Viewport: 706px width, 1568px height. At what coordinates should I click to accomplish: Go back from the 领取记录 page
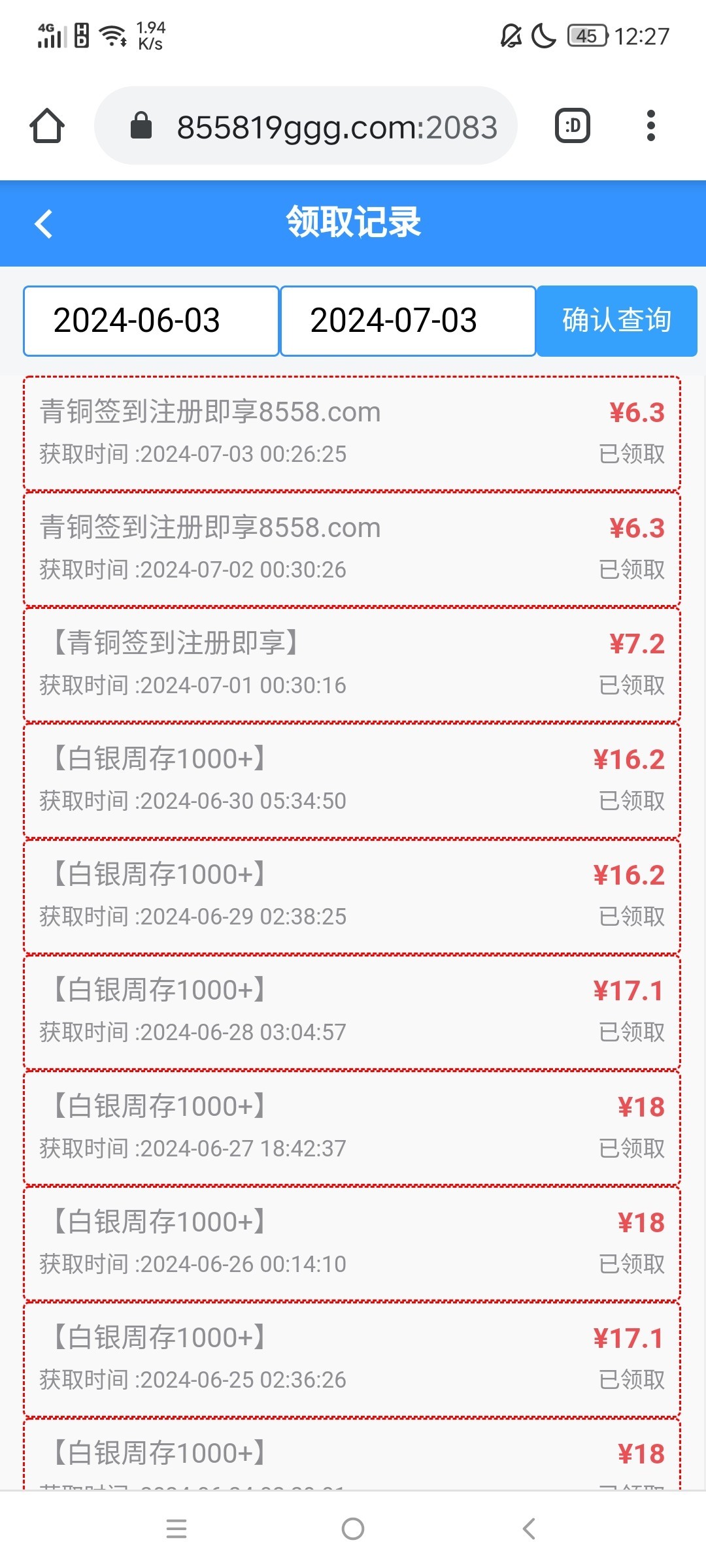44,224
